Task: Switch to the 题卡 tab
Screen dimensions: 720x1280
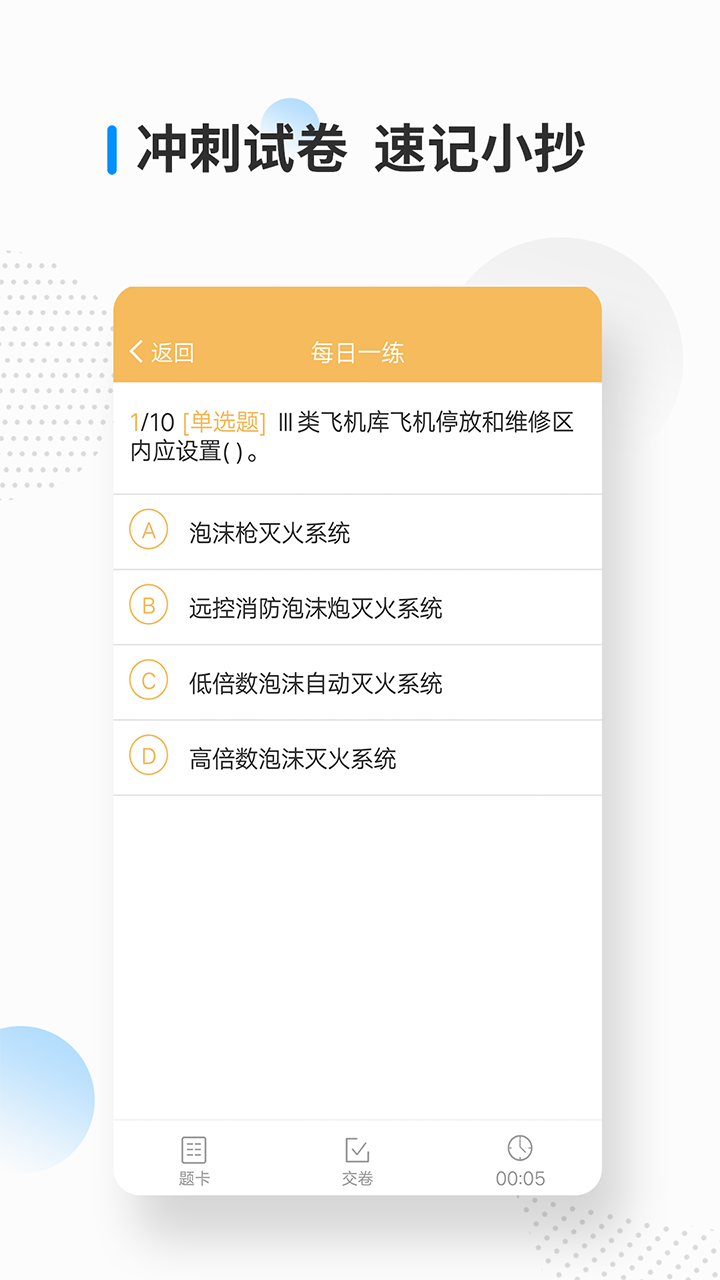Action: pos(192,1160)
